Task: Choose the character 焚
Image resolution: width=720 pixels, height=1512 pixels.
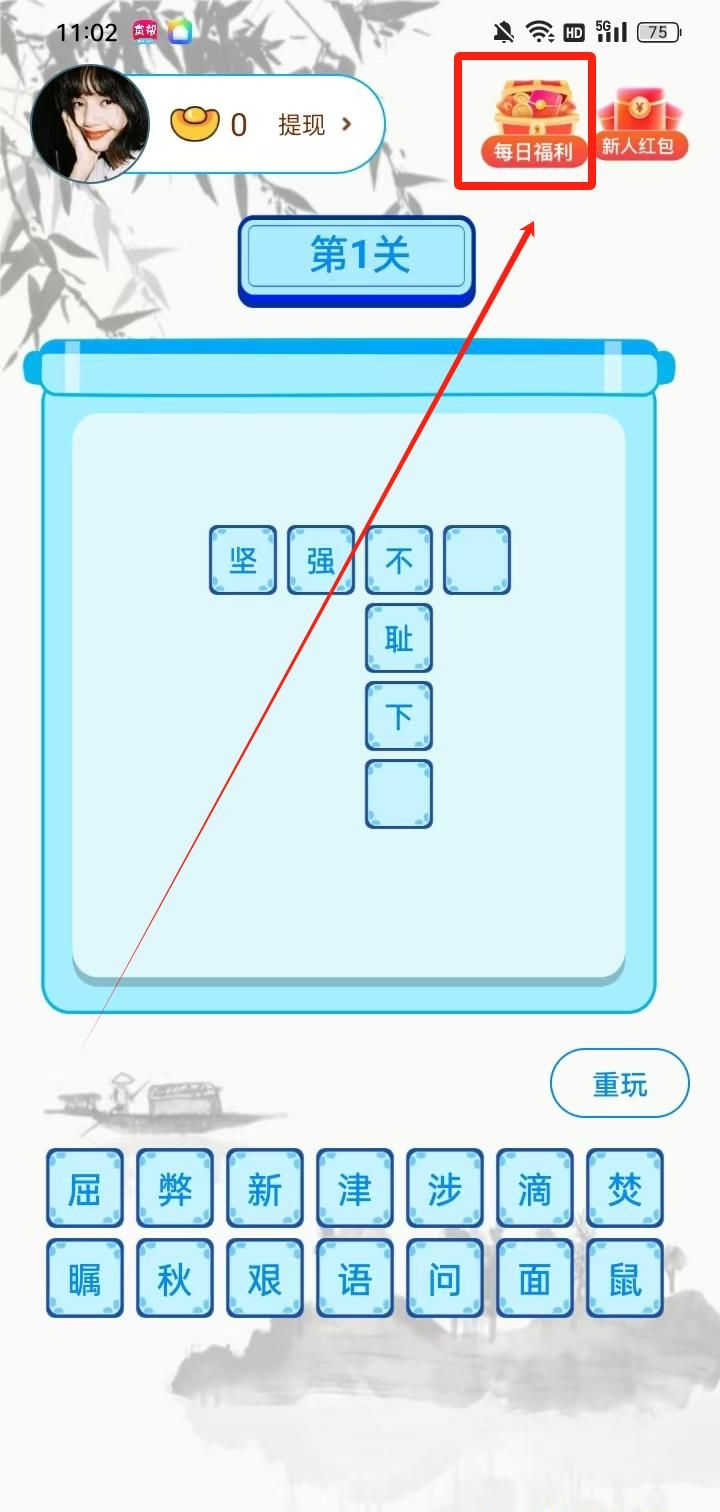Action: click(x=625, y=1188)
